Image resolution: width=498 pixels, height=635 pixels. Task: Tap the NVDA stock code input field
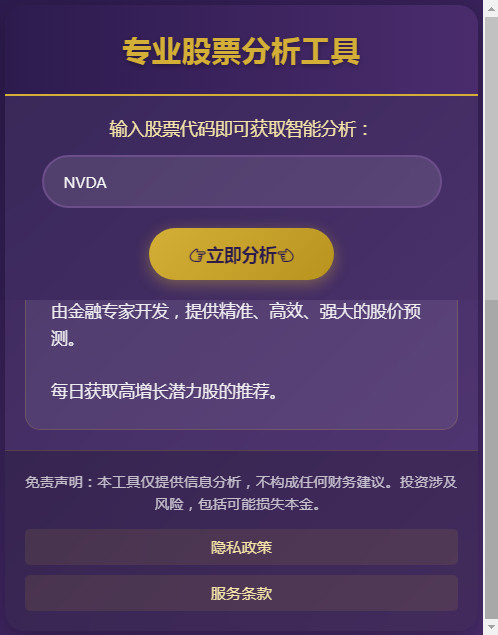[242, 182]
